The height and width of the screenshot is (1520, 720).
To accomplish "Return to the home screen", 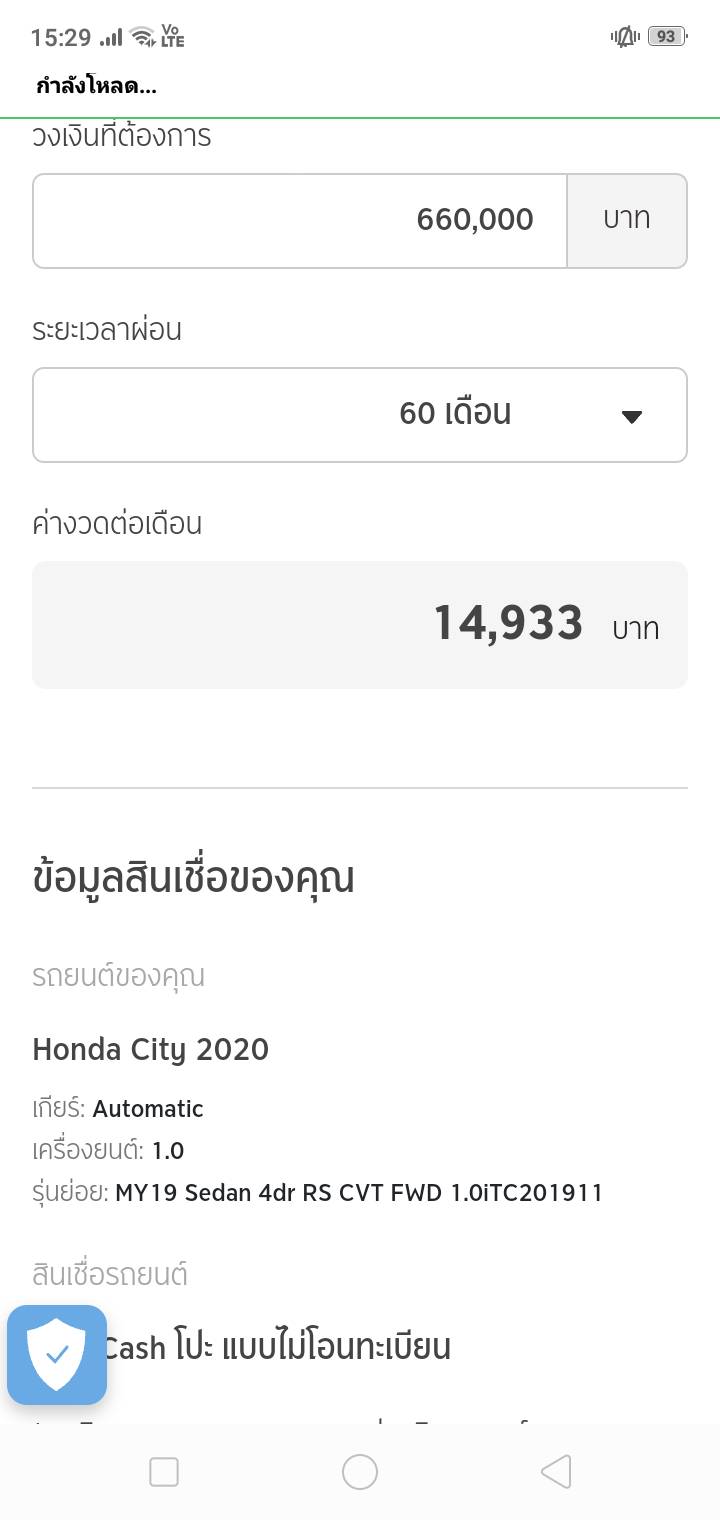I will [360, 1472].
